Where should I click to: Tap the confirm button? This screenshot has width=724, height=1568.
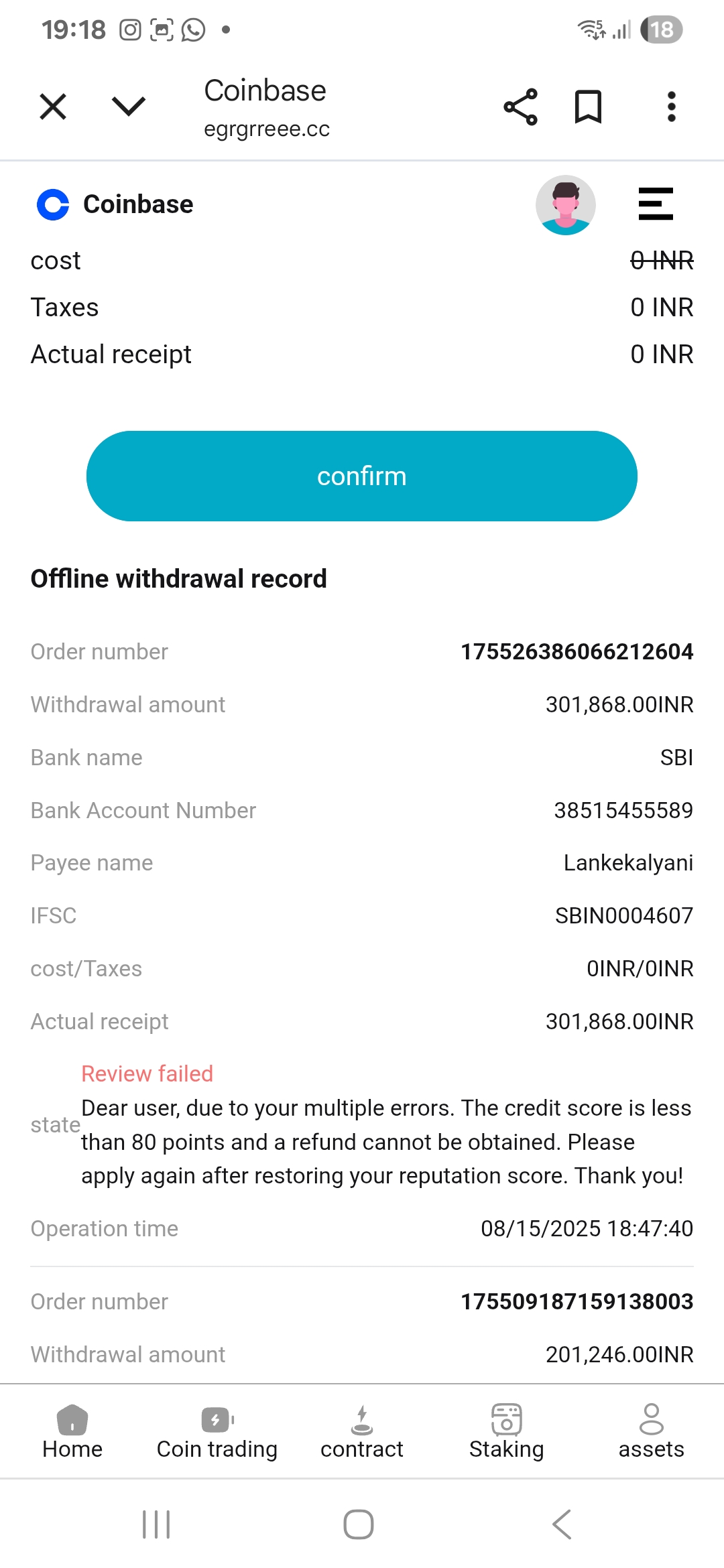(362, 476)
